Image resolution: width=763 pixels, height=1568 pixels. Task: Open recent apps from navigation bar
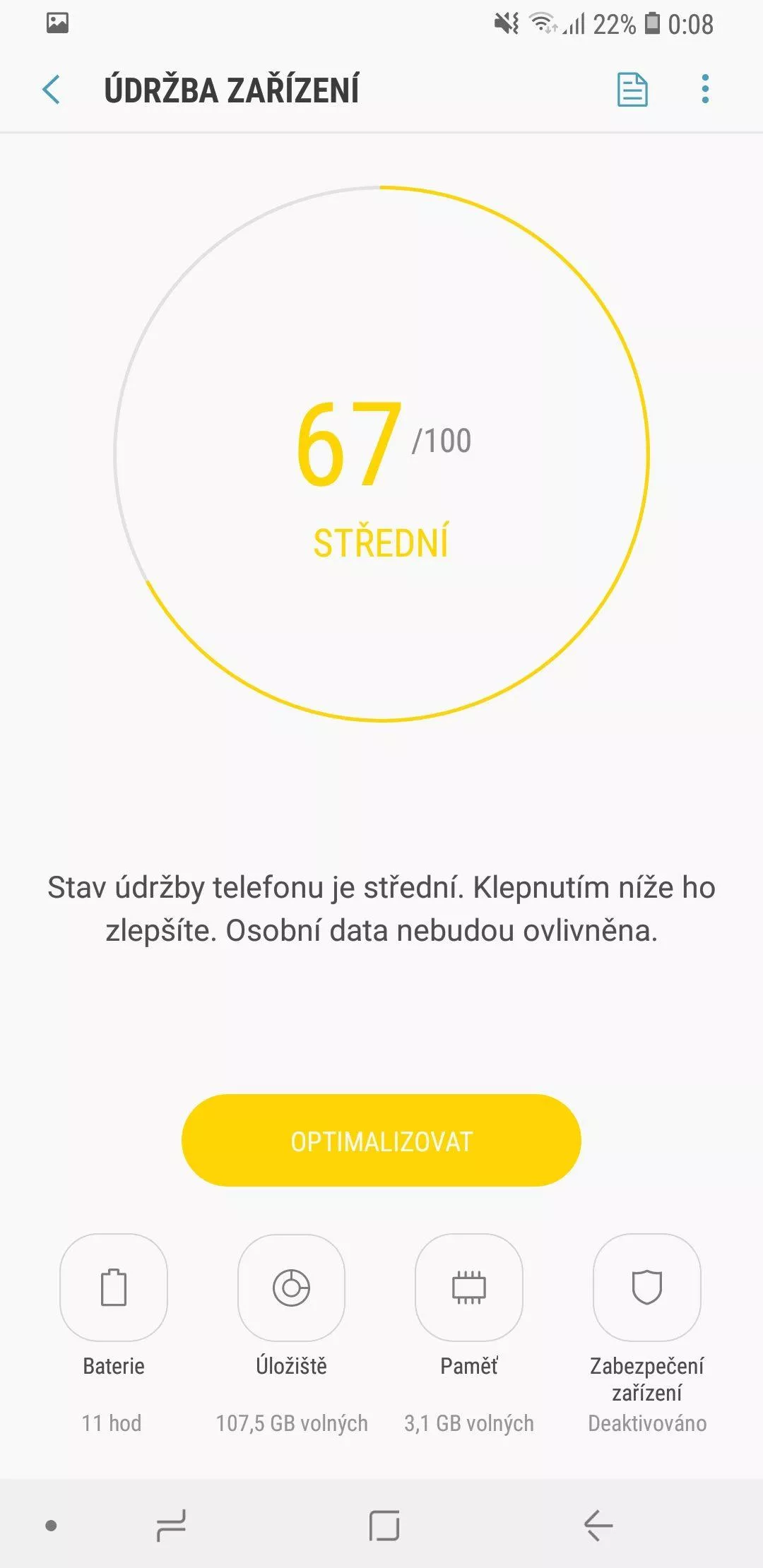[171, 1526]
